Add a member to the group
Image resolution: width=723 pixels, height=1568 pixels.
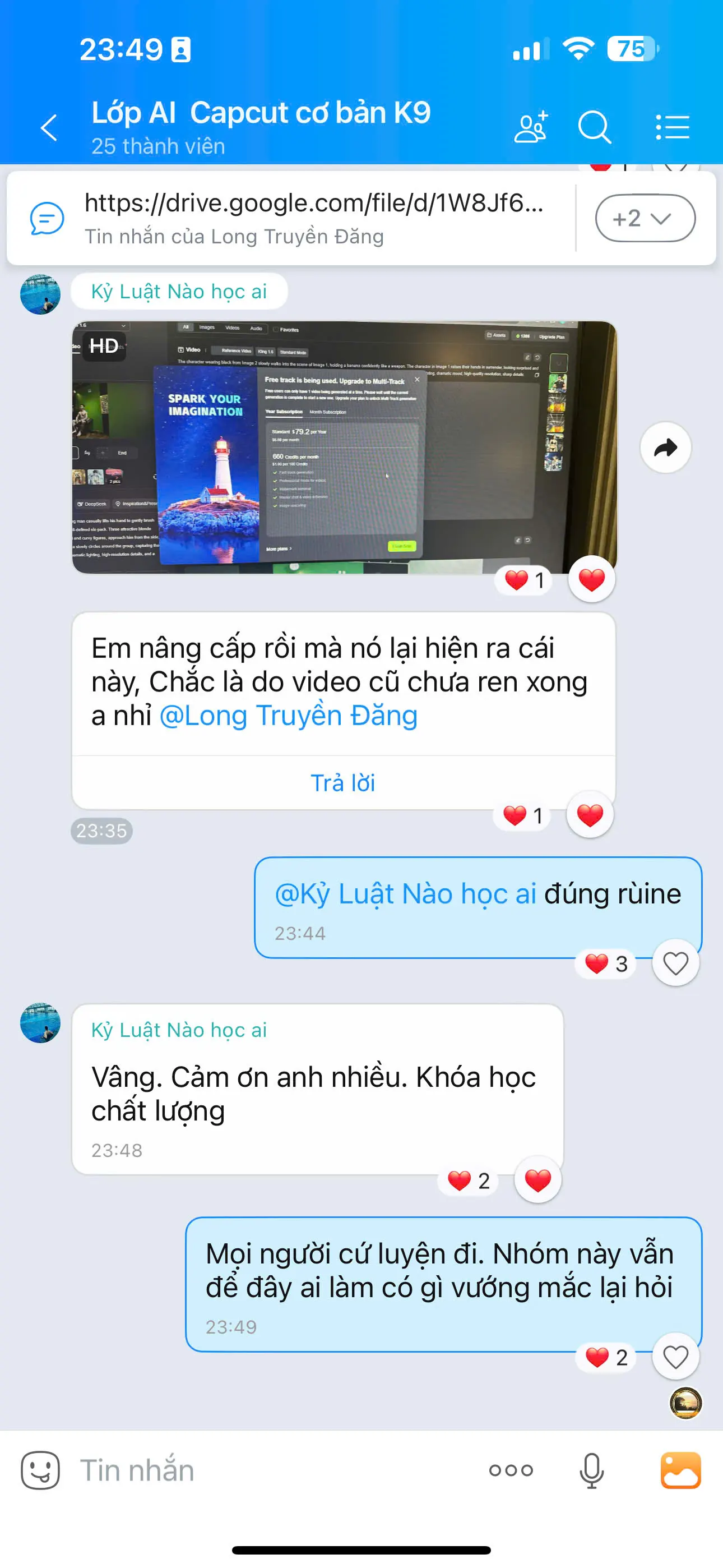click(x=531, y=127)
